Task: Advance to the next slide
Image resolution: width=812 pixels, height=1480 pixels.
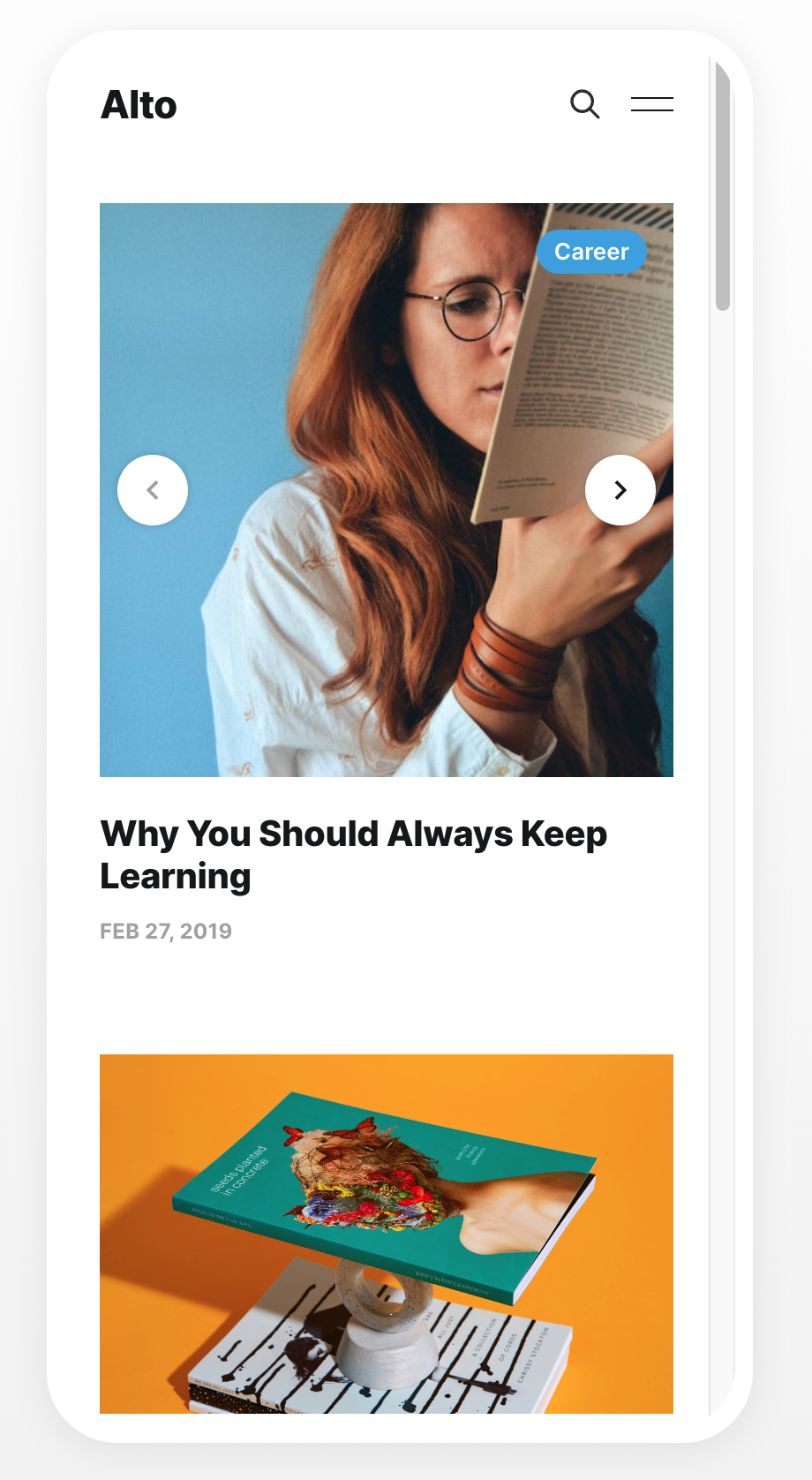Action: [620, 490]
